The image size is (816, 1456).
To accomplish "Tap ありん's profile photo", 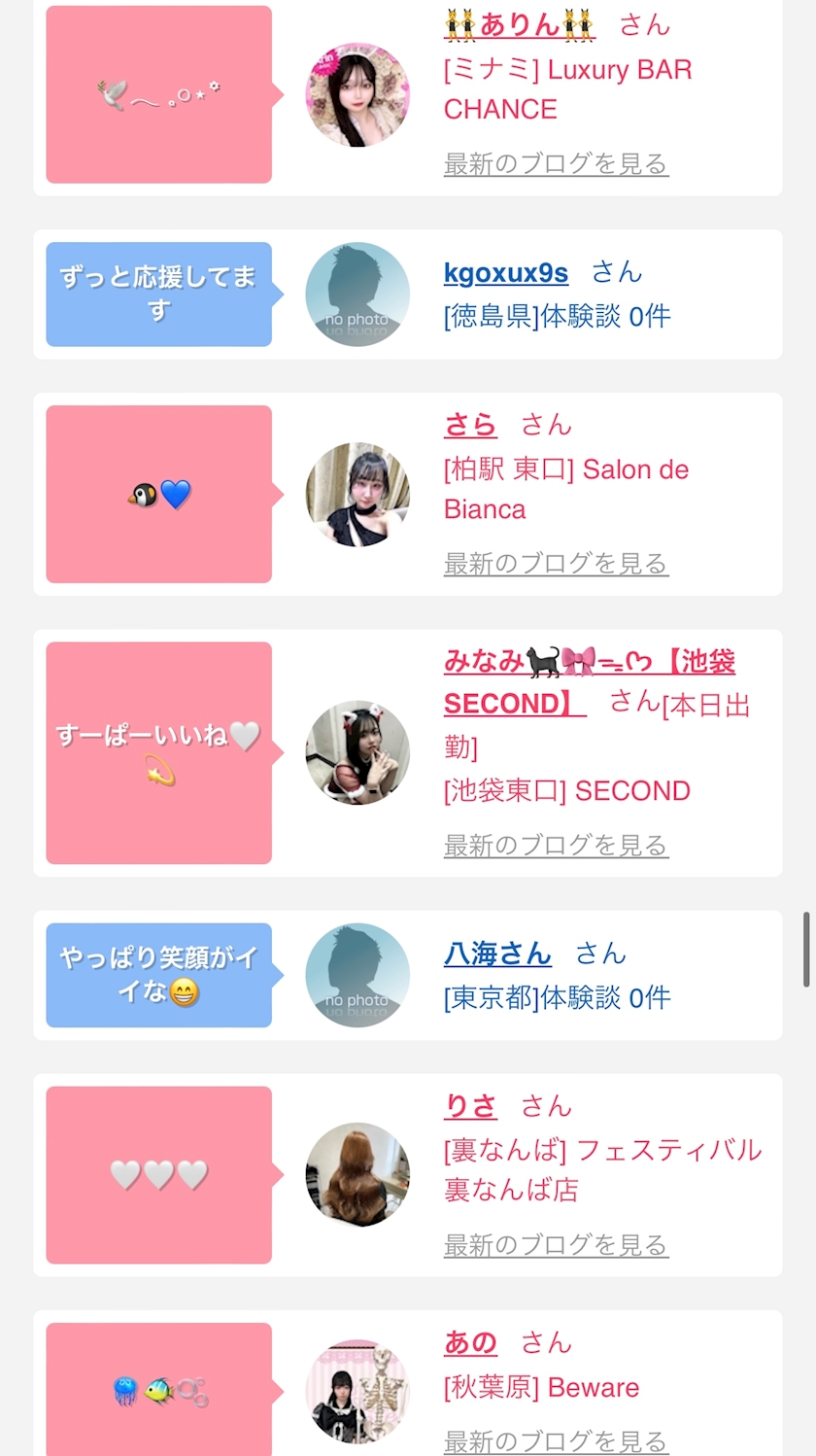I will [357, 94].
